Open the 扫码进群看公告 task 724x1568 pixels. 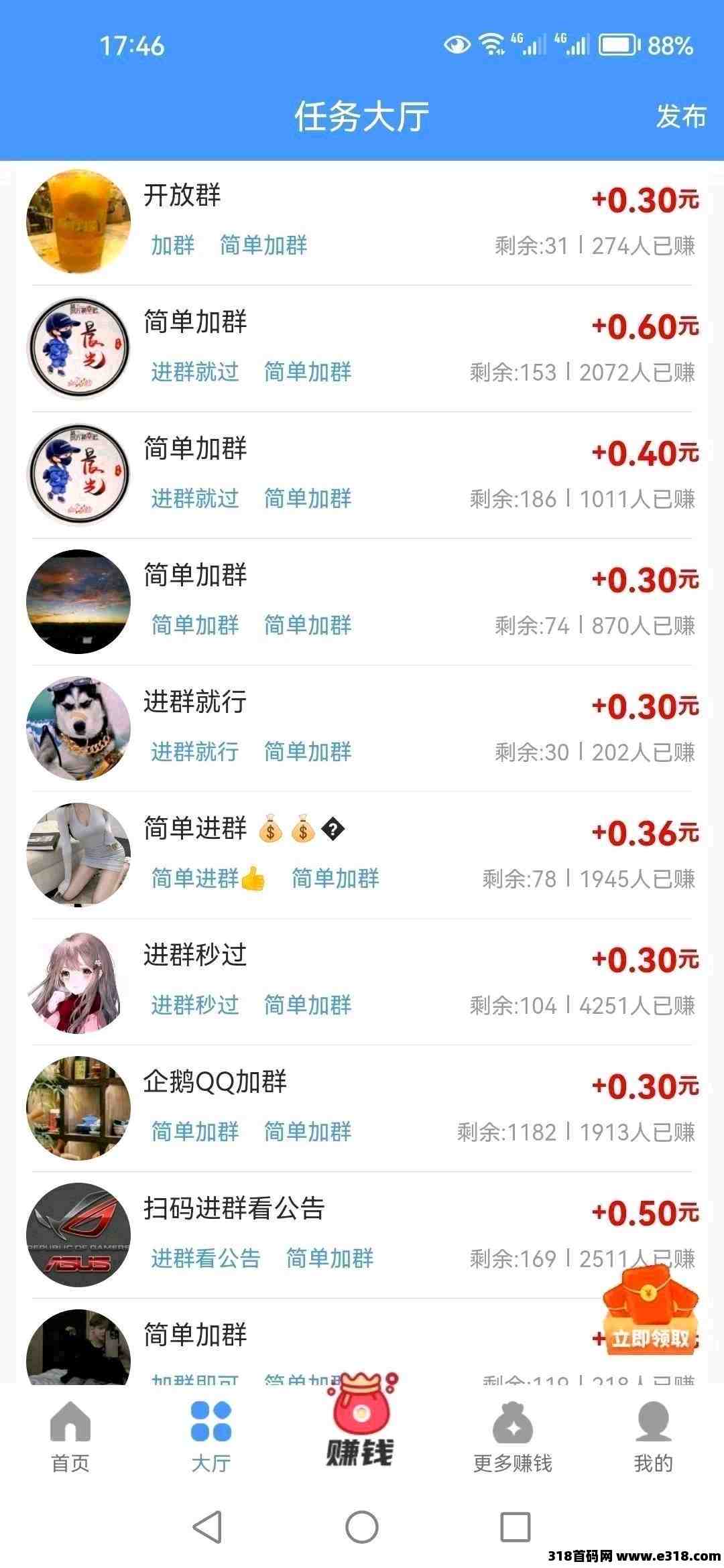tap(362, 1234)
